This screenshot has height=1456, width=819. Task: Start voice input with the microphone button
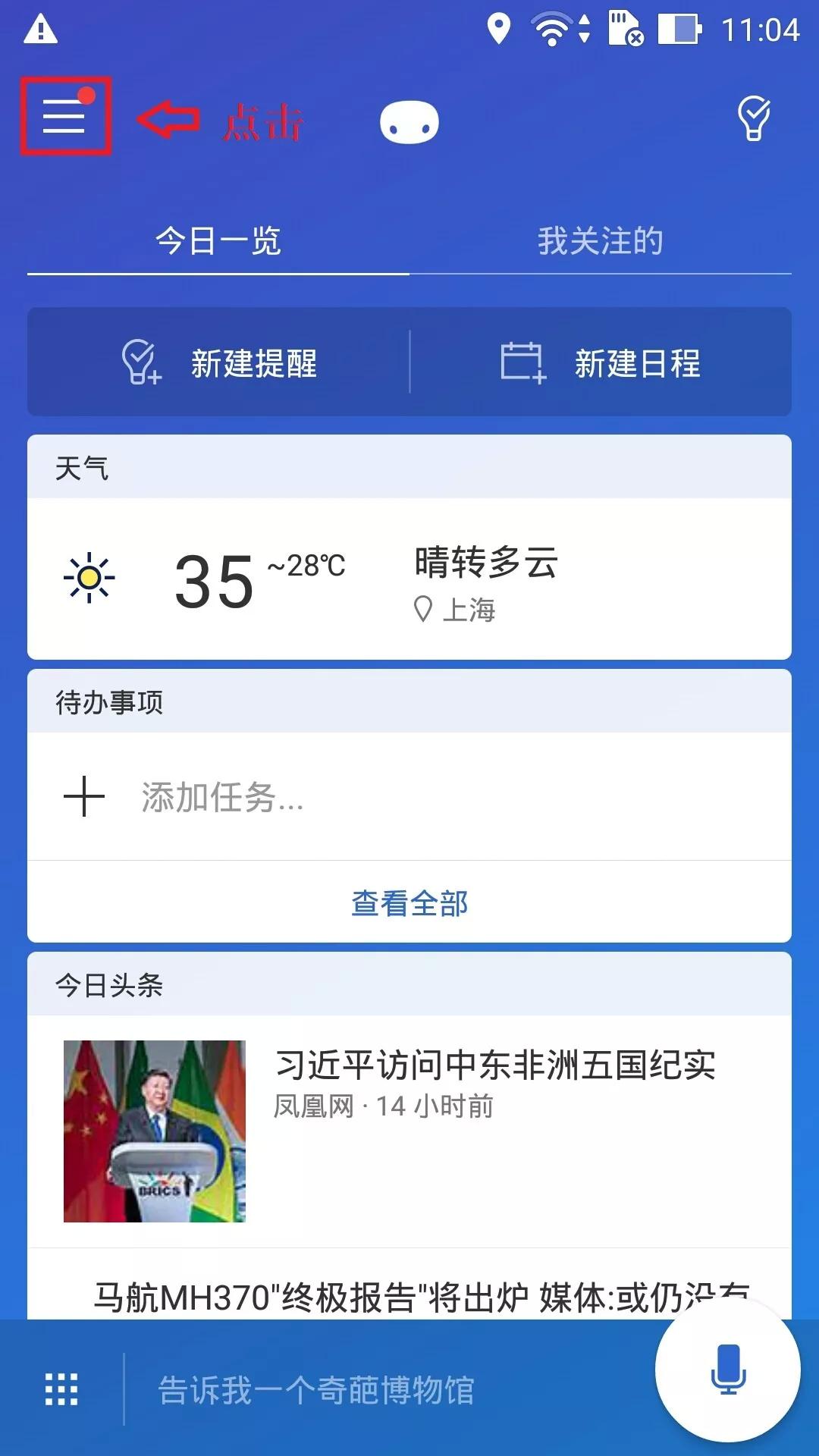(727, 1370)
